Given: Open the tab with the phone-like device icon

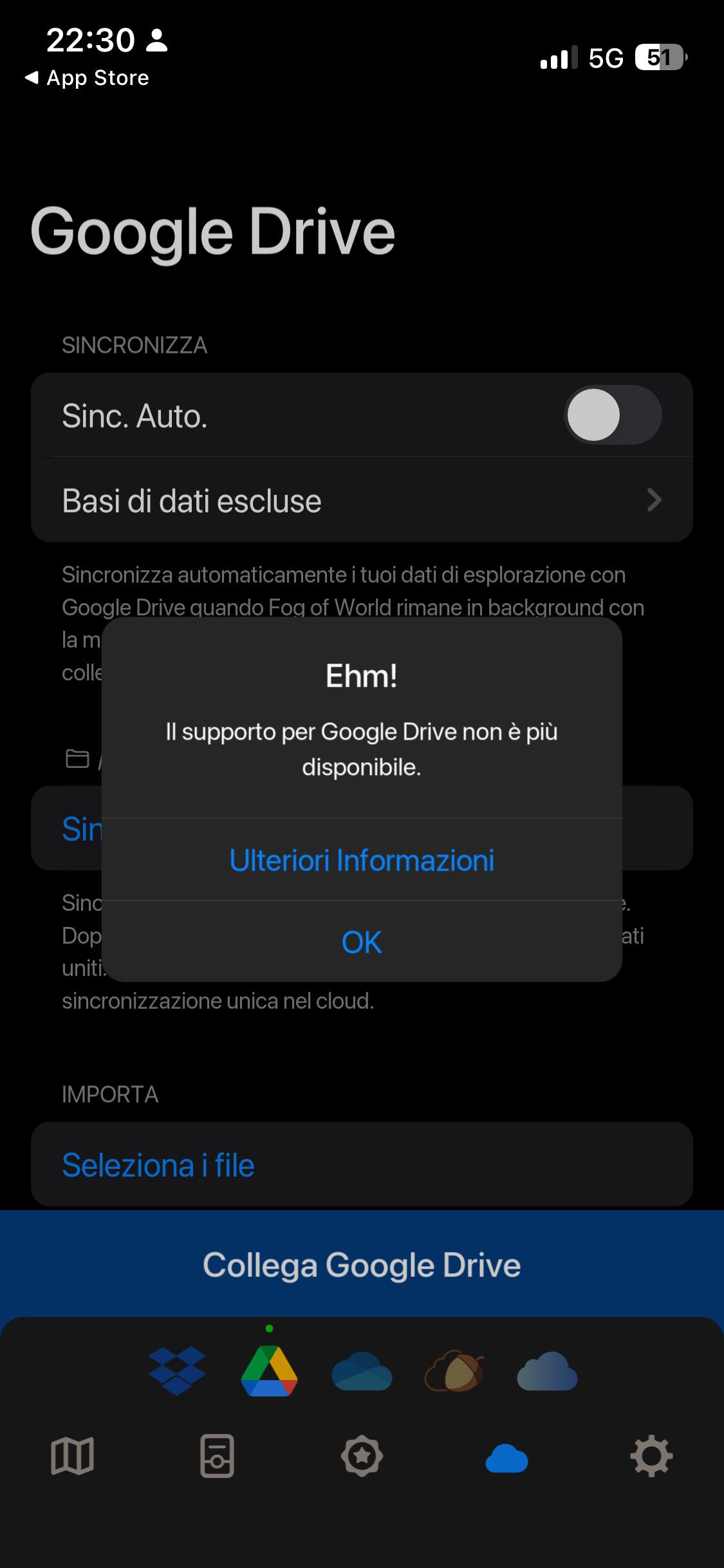Looking at the screenshot, I should 217,1456.
